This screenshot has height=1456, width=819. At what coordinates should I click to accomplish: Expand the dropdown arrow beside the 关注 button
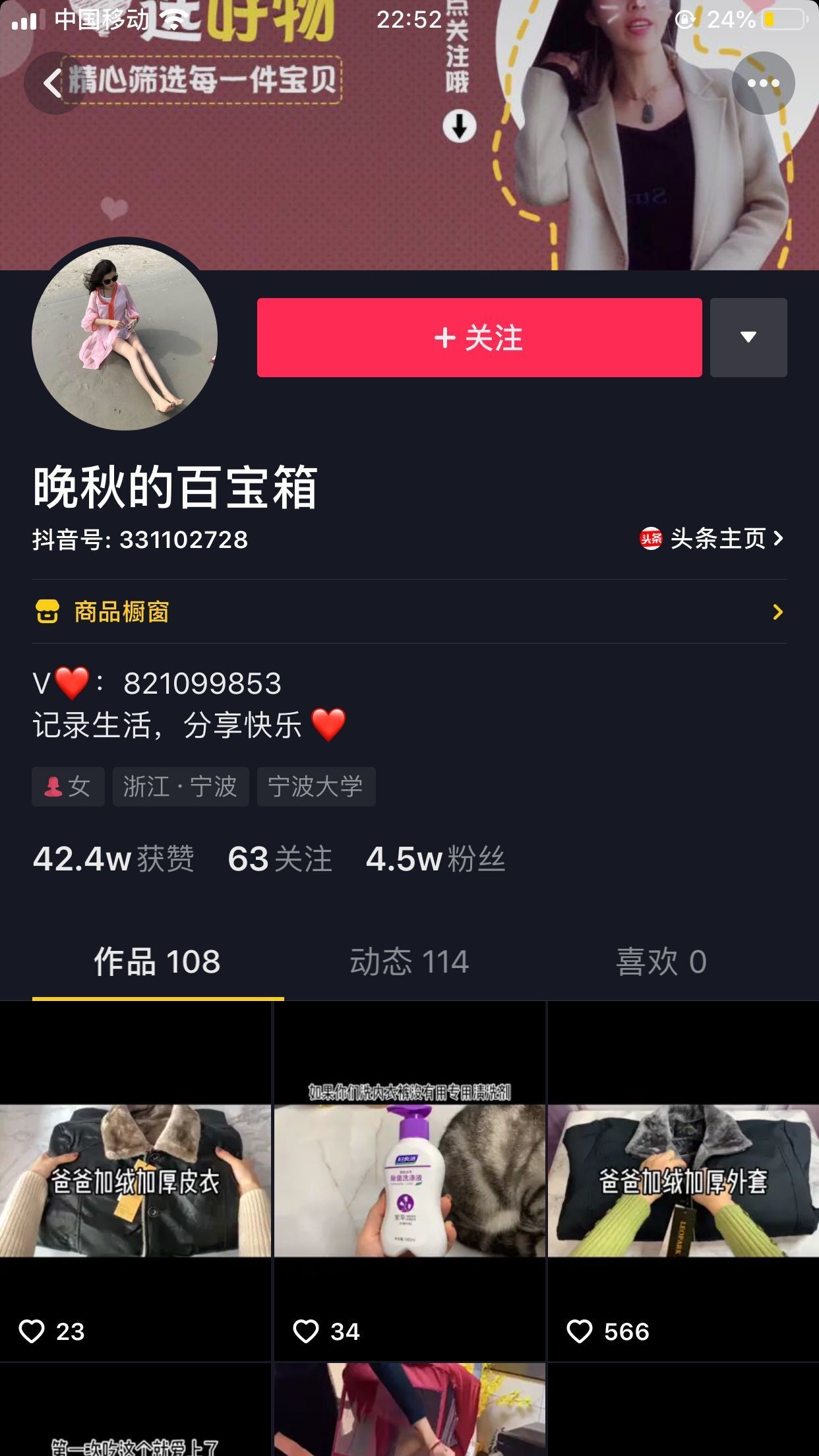coord(748,338)
